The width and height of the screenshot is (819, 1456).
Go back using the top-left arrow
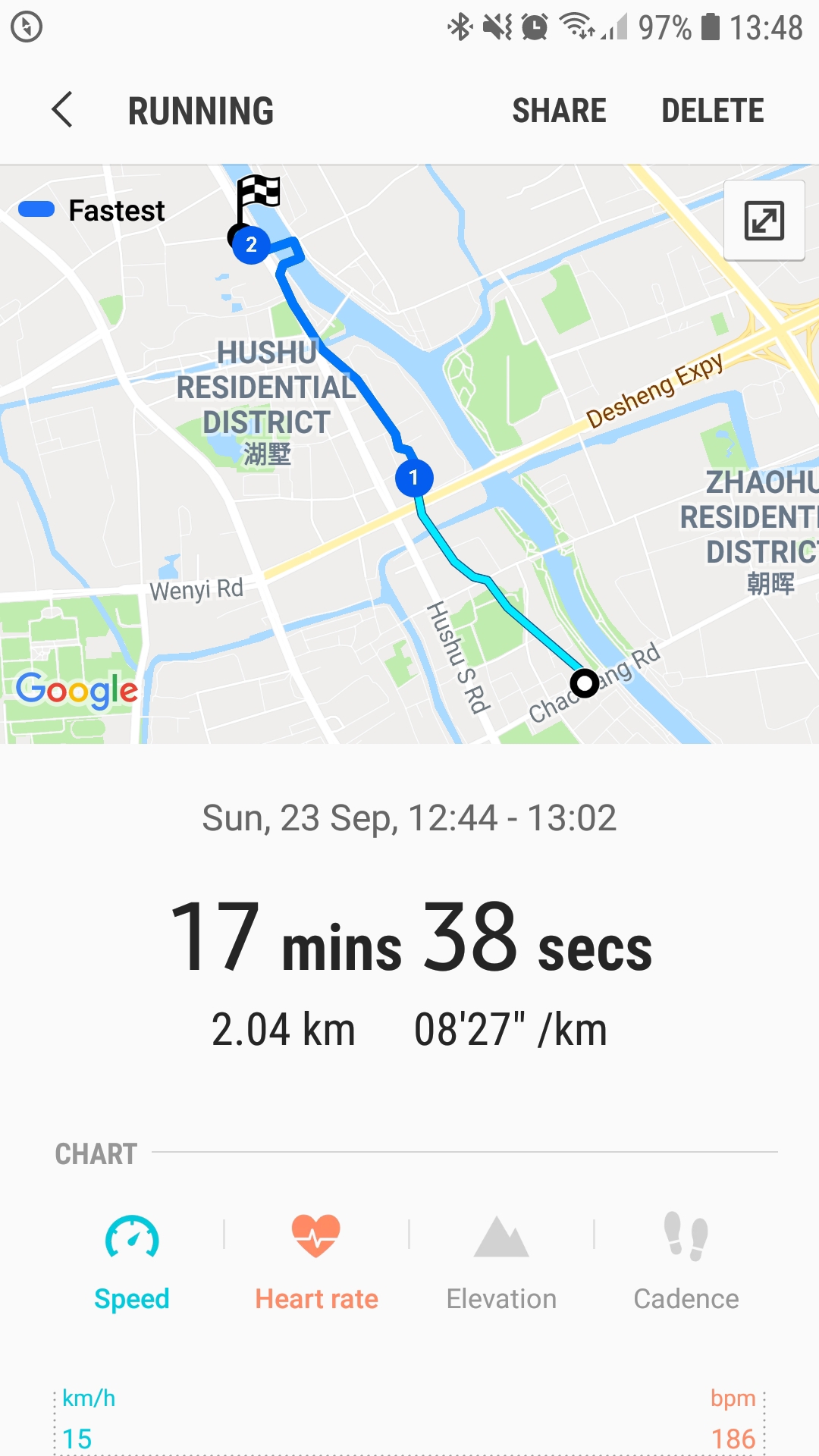pos(62,110)
